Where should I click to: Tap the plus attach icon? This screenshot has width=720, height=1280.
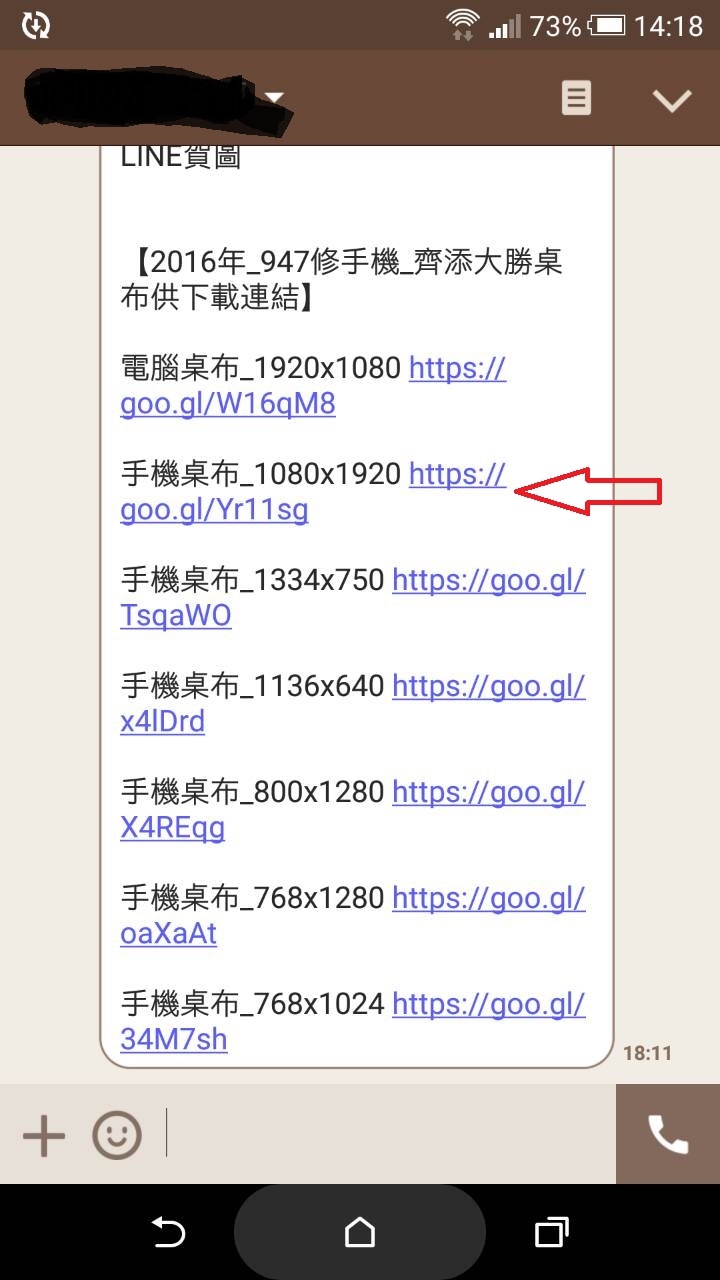tap(44, 1136)
